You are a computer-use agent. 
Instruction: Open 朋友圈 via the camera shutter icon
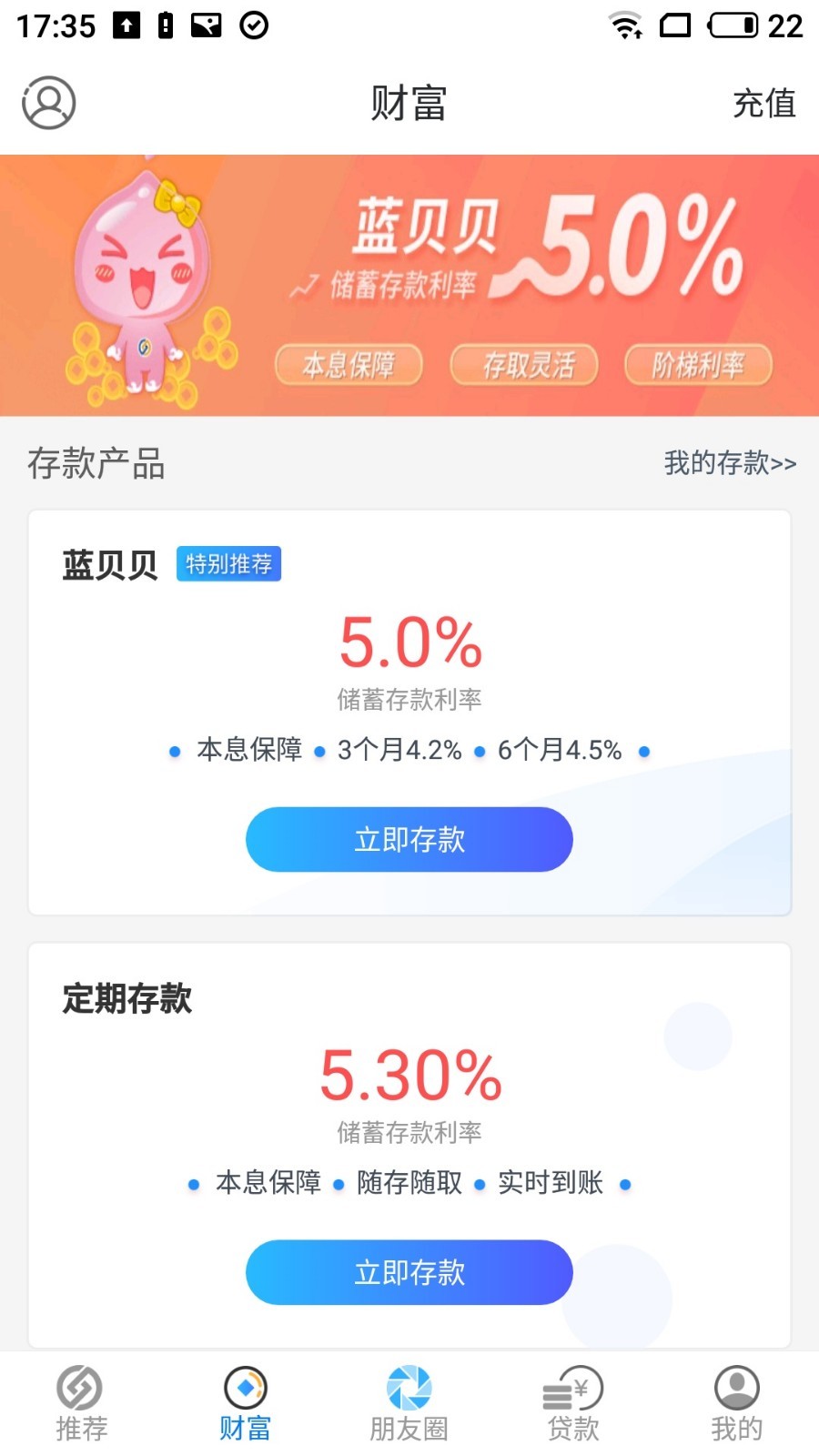click(x=409, y=1390)
